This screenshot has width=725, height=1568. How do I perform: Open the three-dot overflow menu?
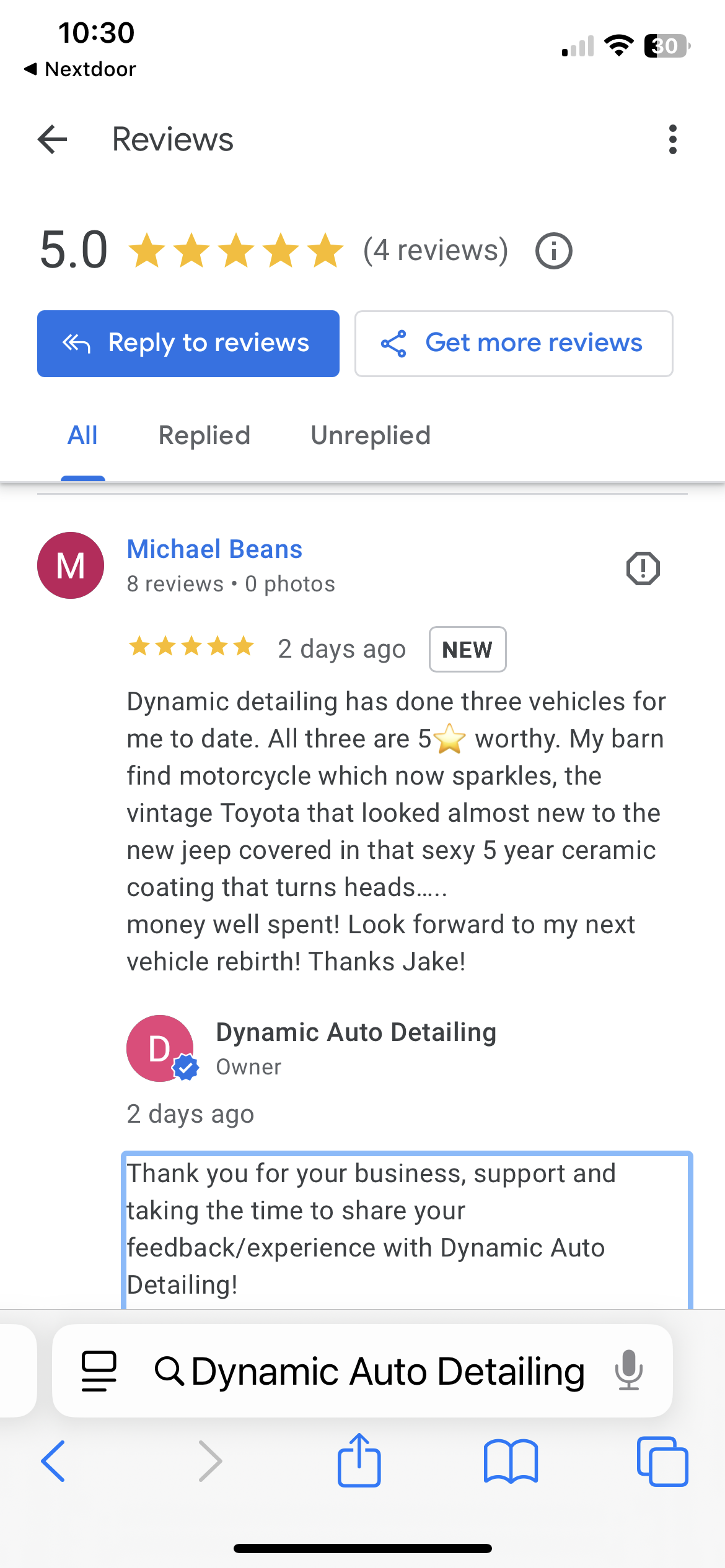(x=673, y=139)
